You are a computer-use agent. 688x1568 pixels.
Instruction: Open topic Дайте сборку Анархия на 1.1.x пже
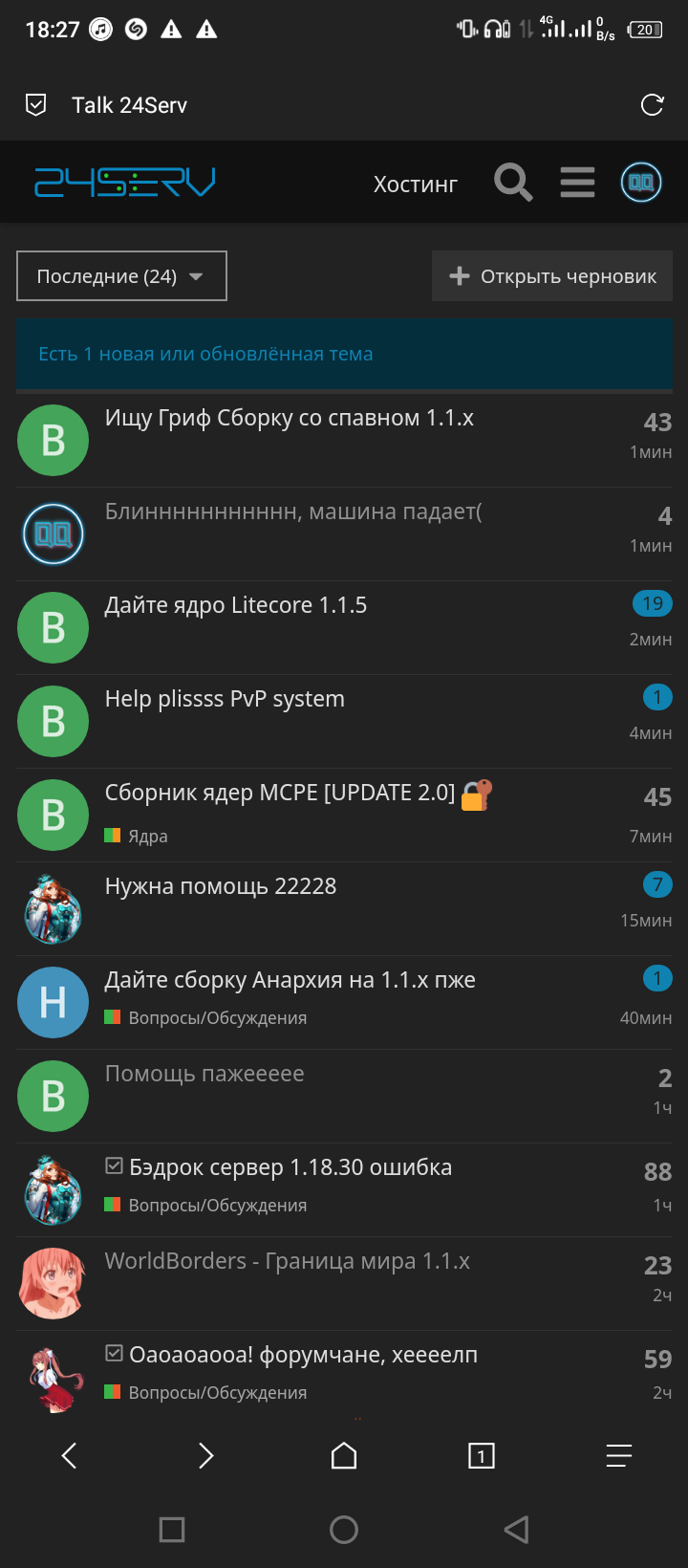click(290, 980)
